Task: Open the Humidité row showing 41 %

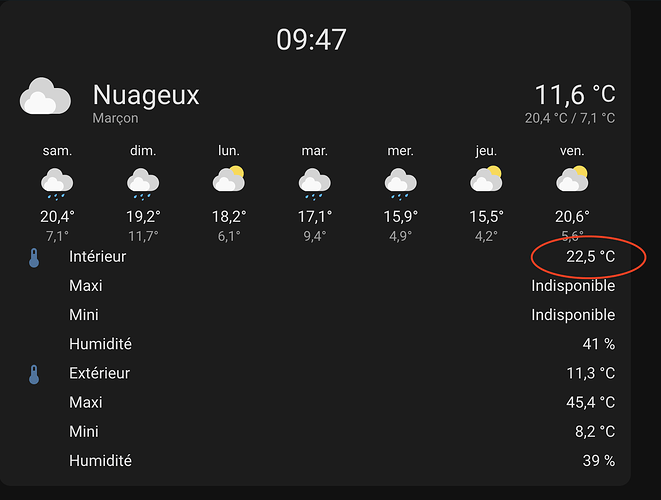Action: pos(100,344)
